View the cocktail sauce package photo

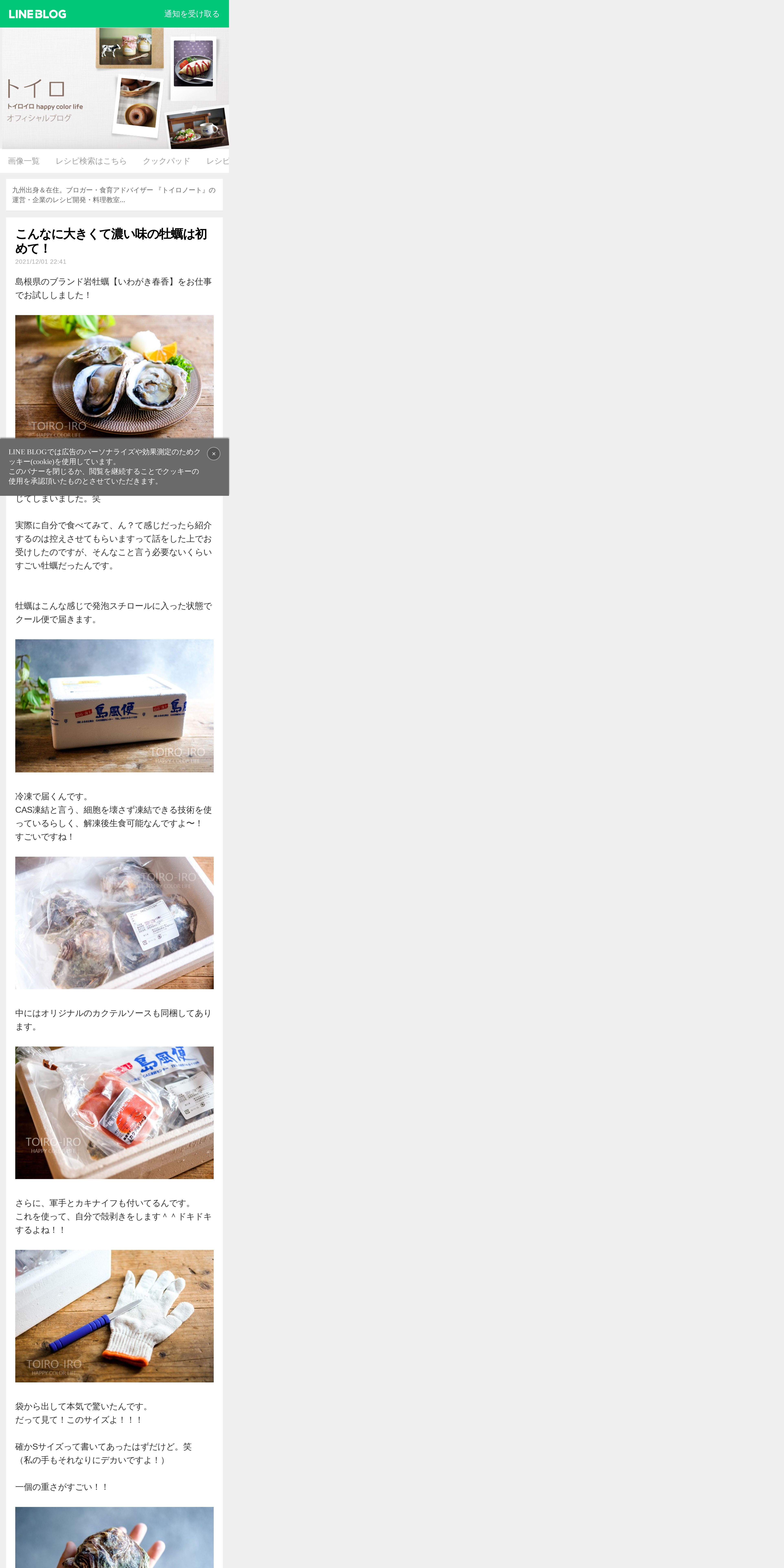pyautogui.click(x=114, y=1113)
